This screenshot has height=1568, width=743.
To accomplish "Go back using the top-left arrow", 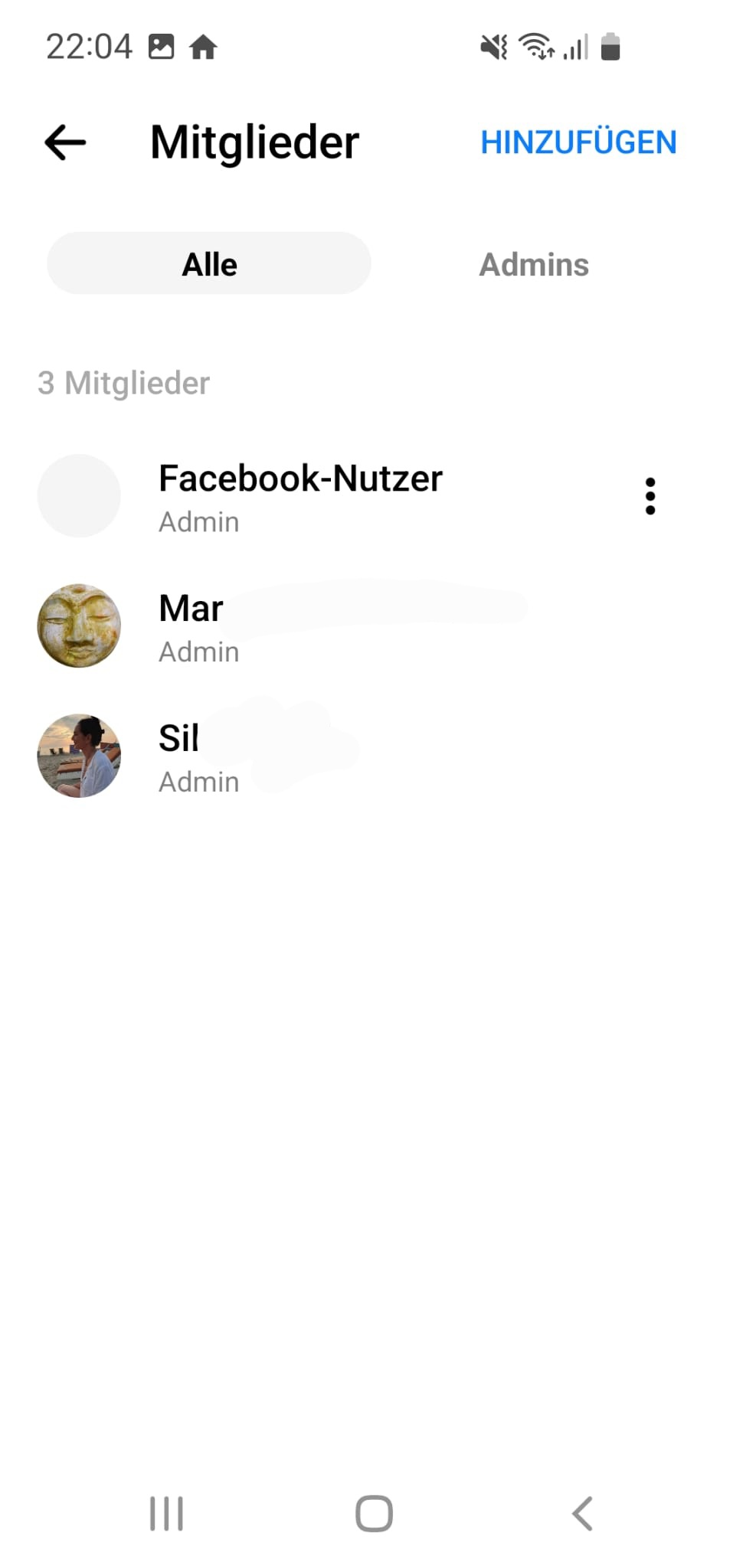I will (x=65, y=142).
